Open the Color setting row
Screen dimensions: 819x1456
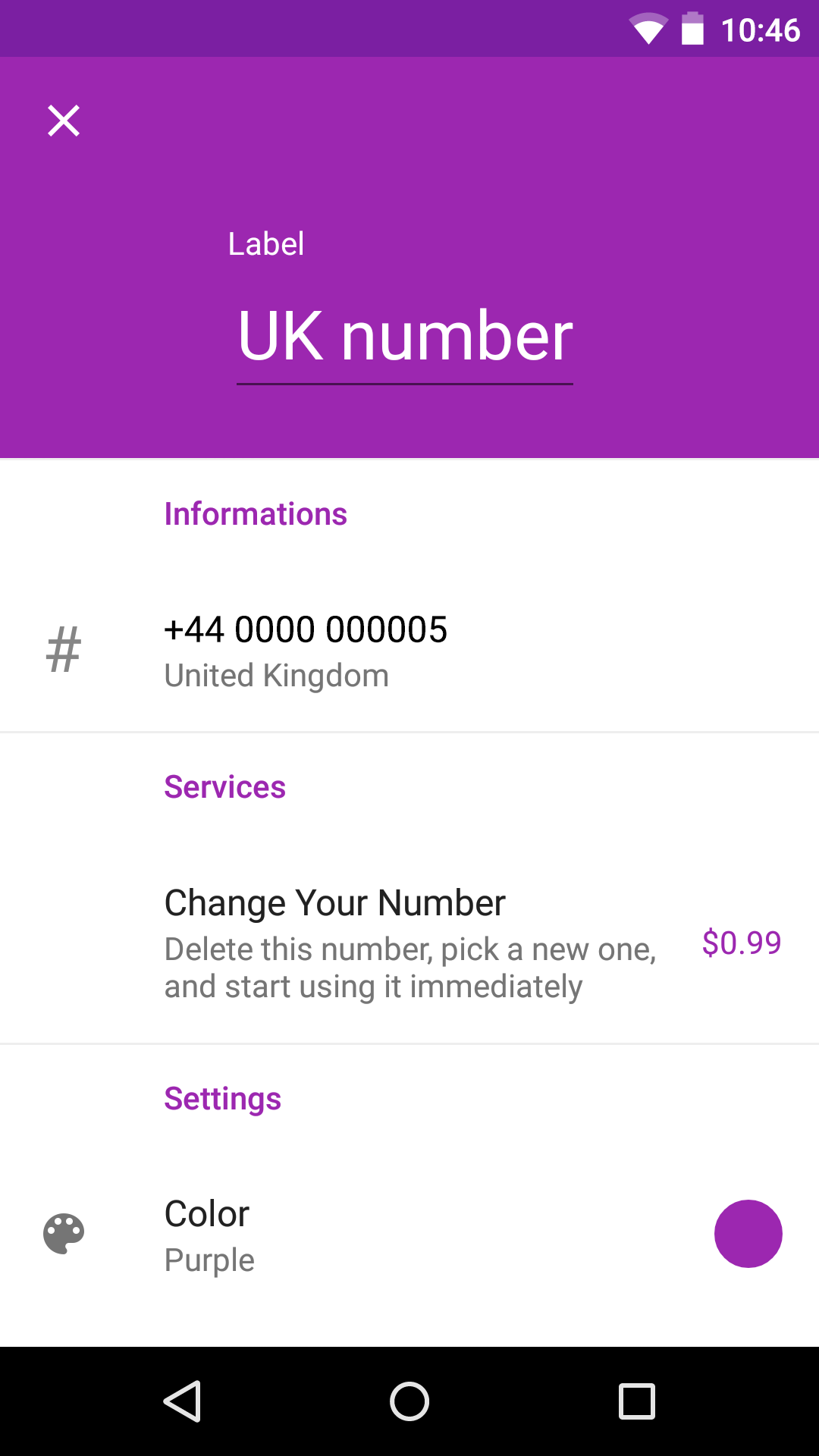tap(409, 1235)
